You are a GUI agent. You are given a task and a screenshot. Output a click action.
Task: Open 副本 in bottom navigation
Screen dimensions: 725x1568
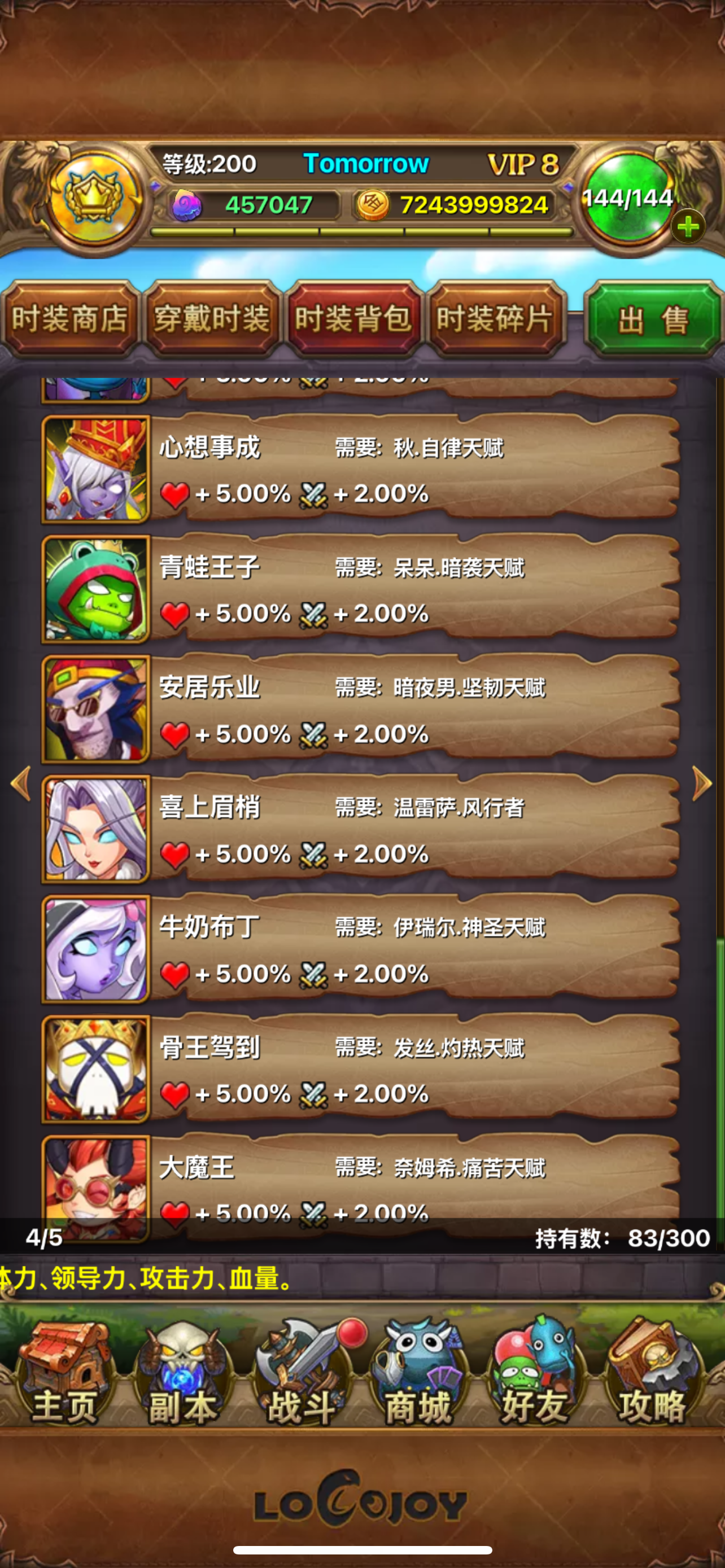pyautogui.click(x=182, y=1372)
